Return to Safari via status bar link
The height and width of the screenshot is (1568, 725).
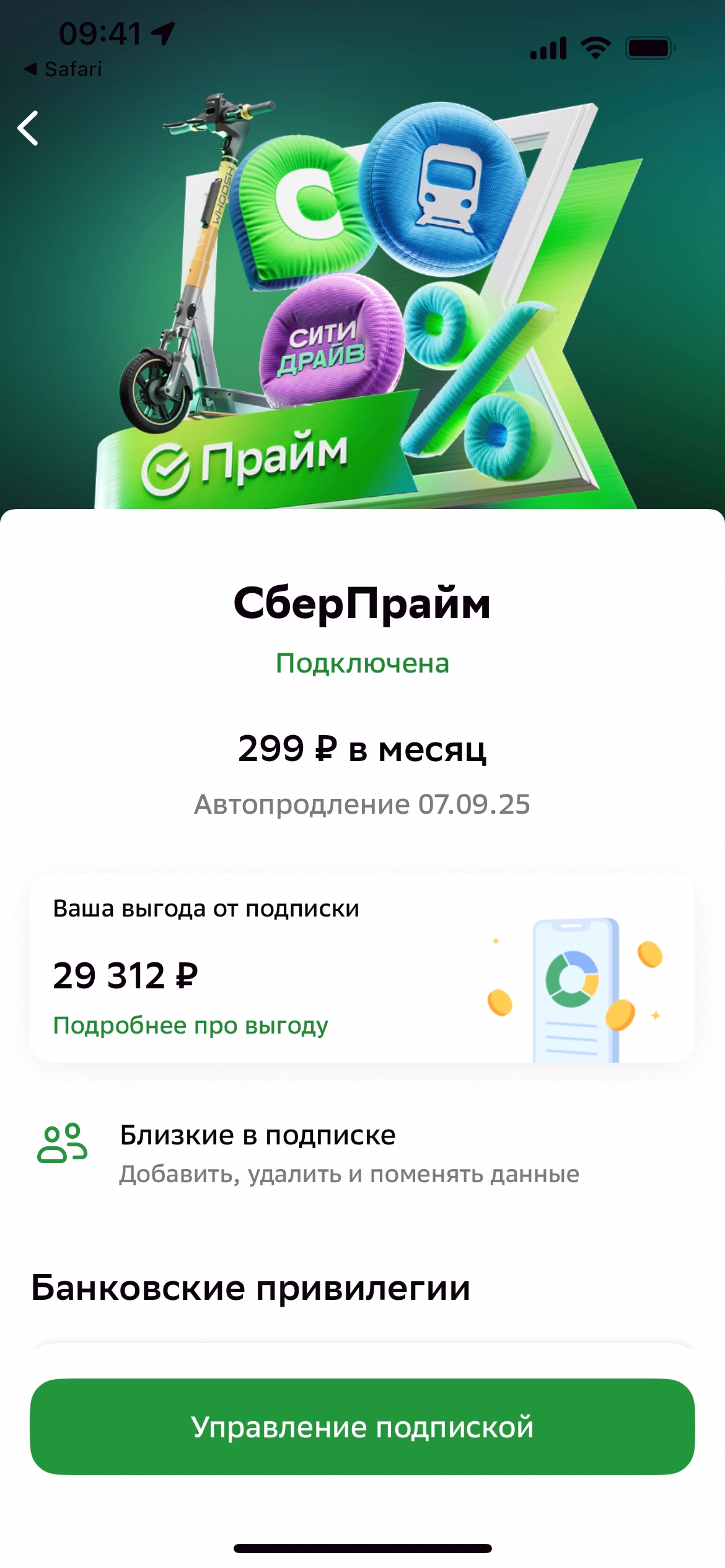[x=64, y=69]
